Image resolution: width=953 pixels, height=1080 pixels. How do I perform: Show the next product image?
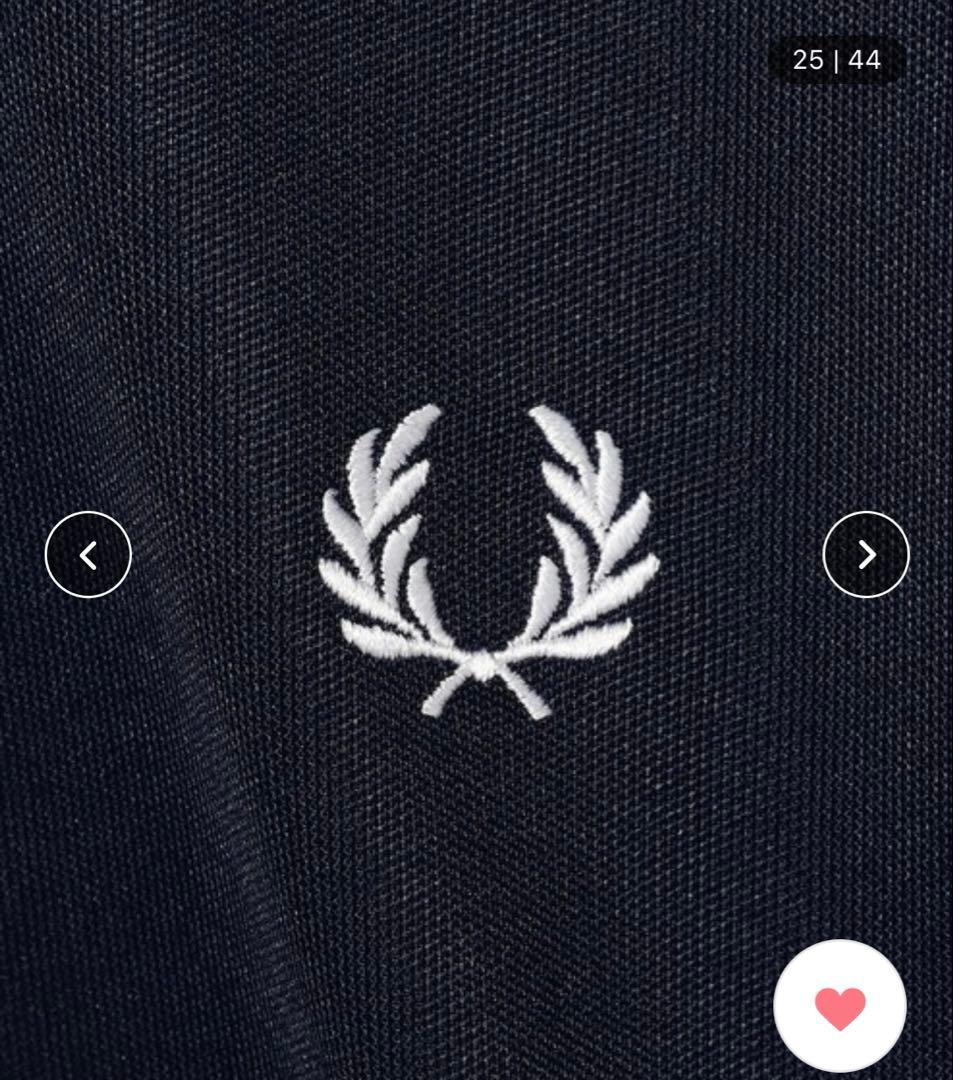point(865,554)
